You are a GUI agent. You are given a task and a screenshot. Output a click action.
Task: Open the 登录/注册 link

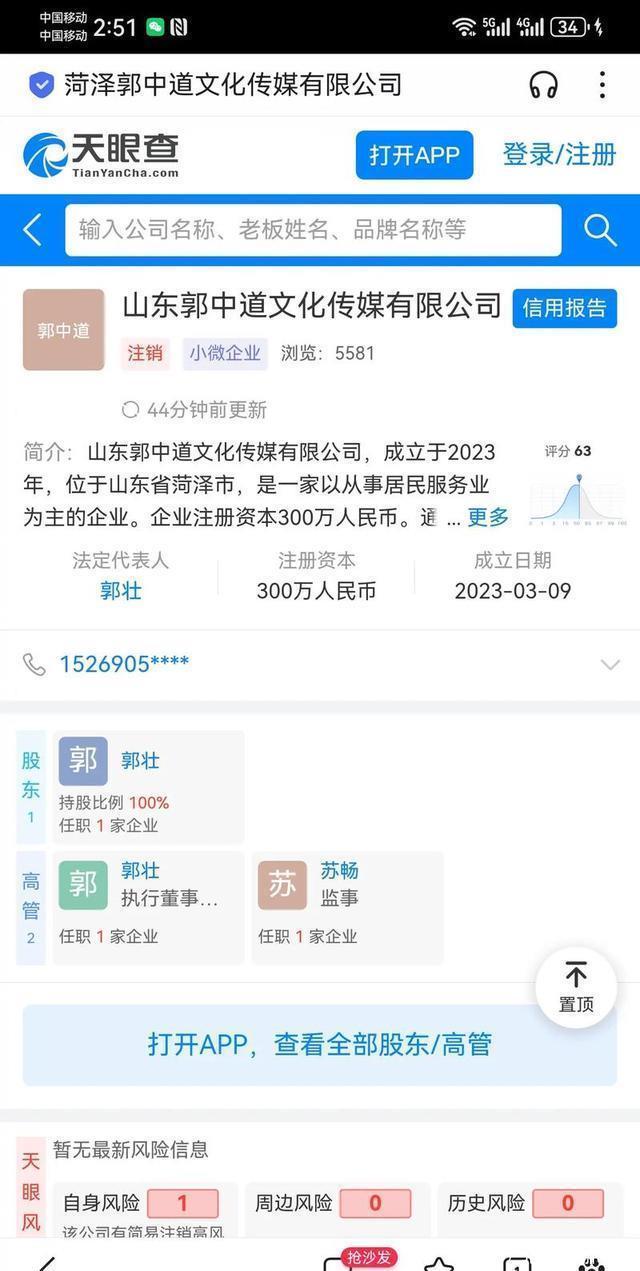[559, 155]
